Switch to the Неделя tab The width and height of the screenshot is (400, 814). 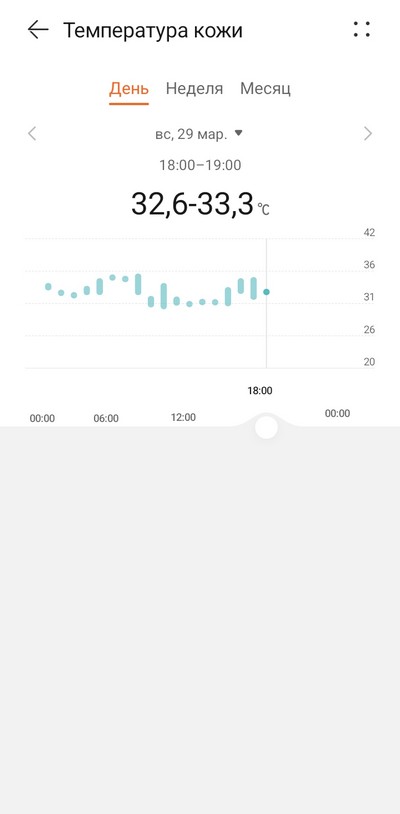pos(195,89)
